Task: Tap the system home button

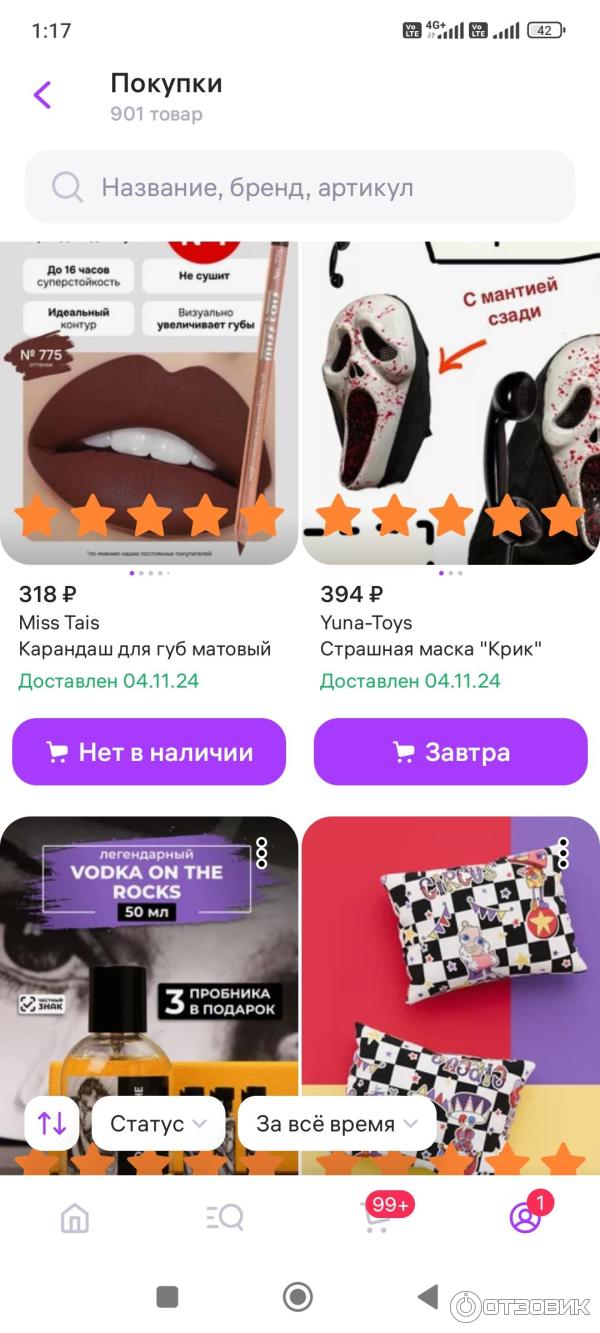Action: tap(298, 1297)
